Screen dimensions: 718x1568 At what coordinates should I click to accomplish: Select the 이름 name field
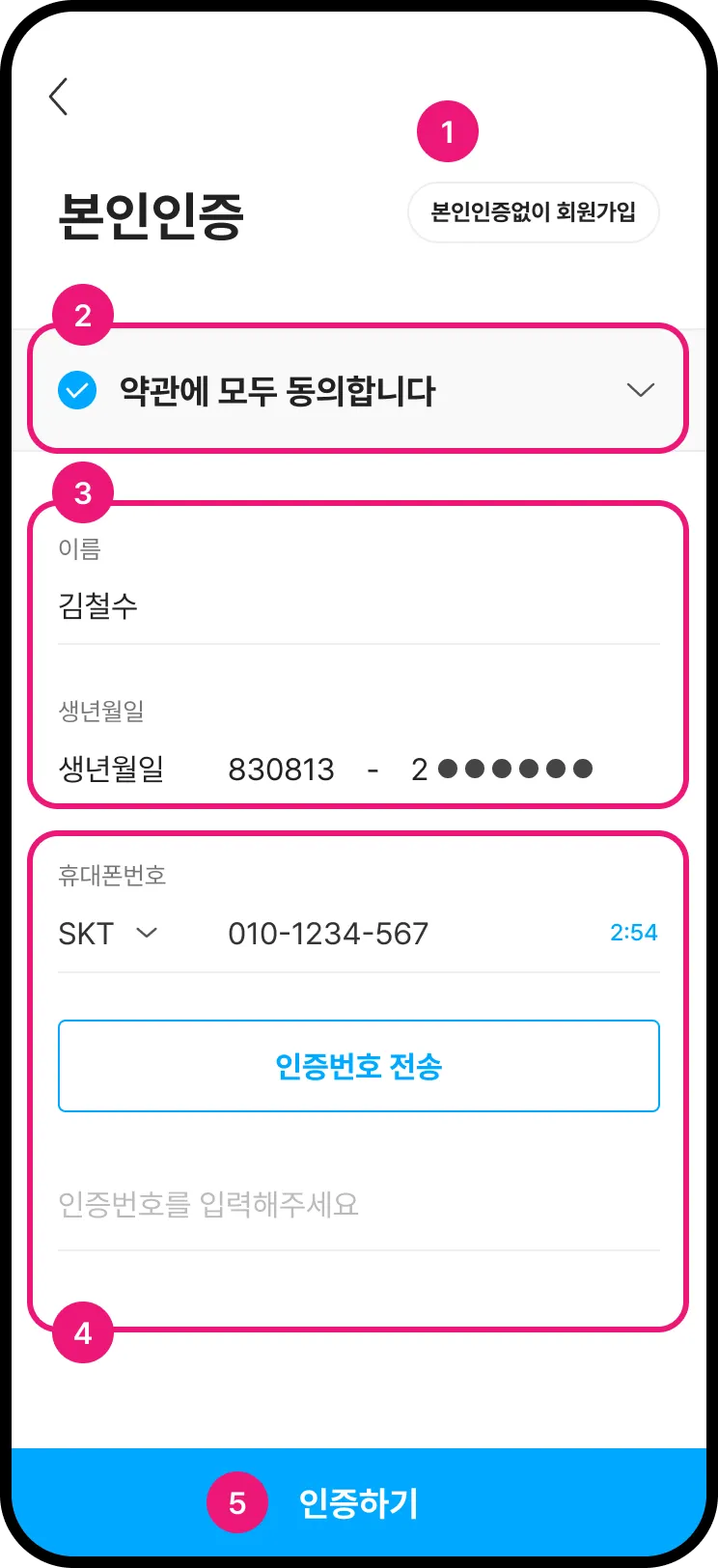[357, 606]
